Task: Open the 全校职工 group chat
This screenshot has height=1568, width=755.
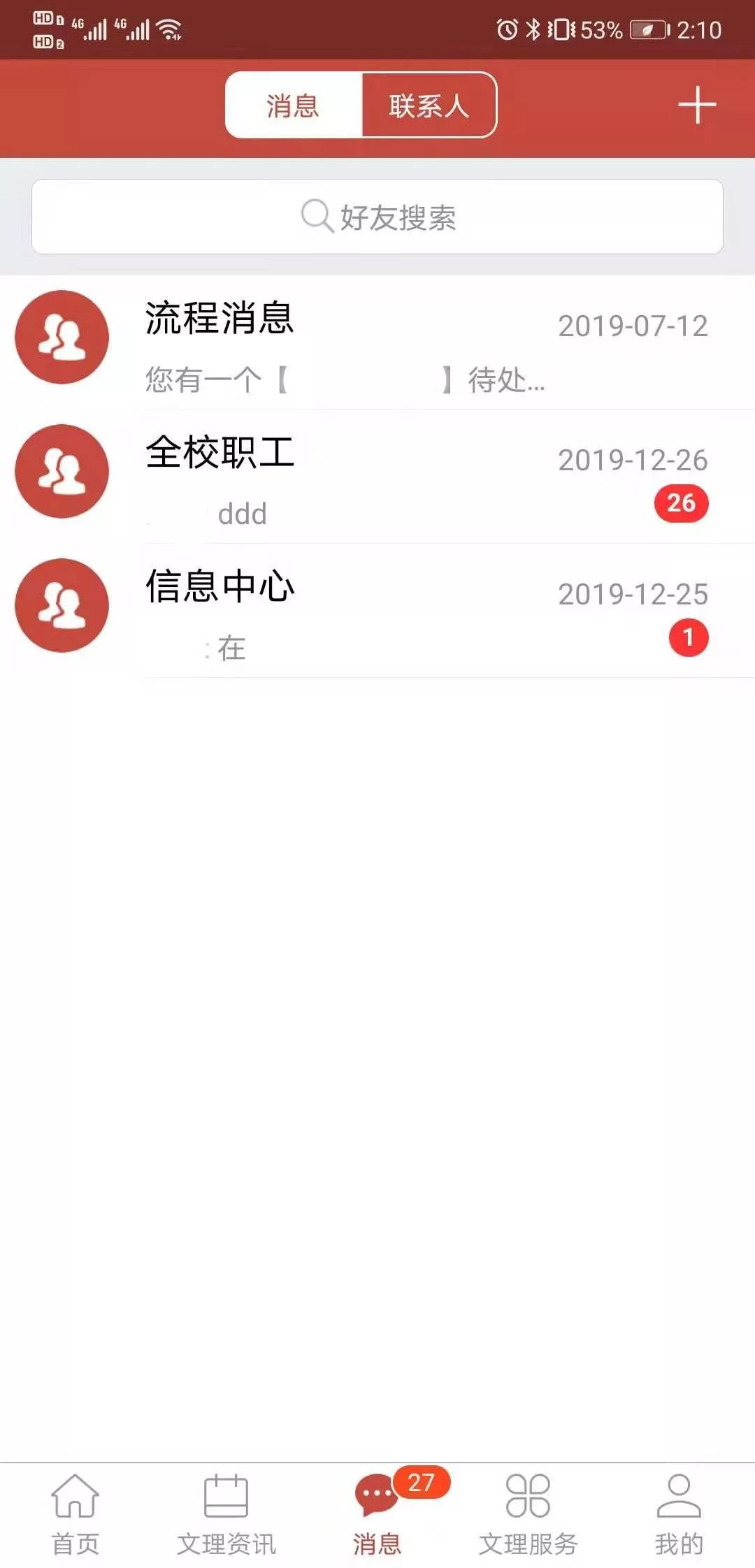Action: point(377,477)
